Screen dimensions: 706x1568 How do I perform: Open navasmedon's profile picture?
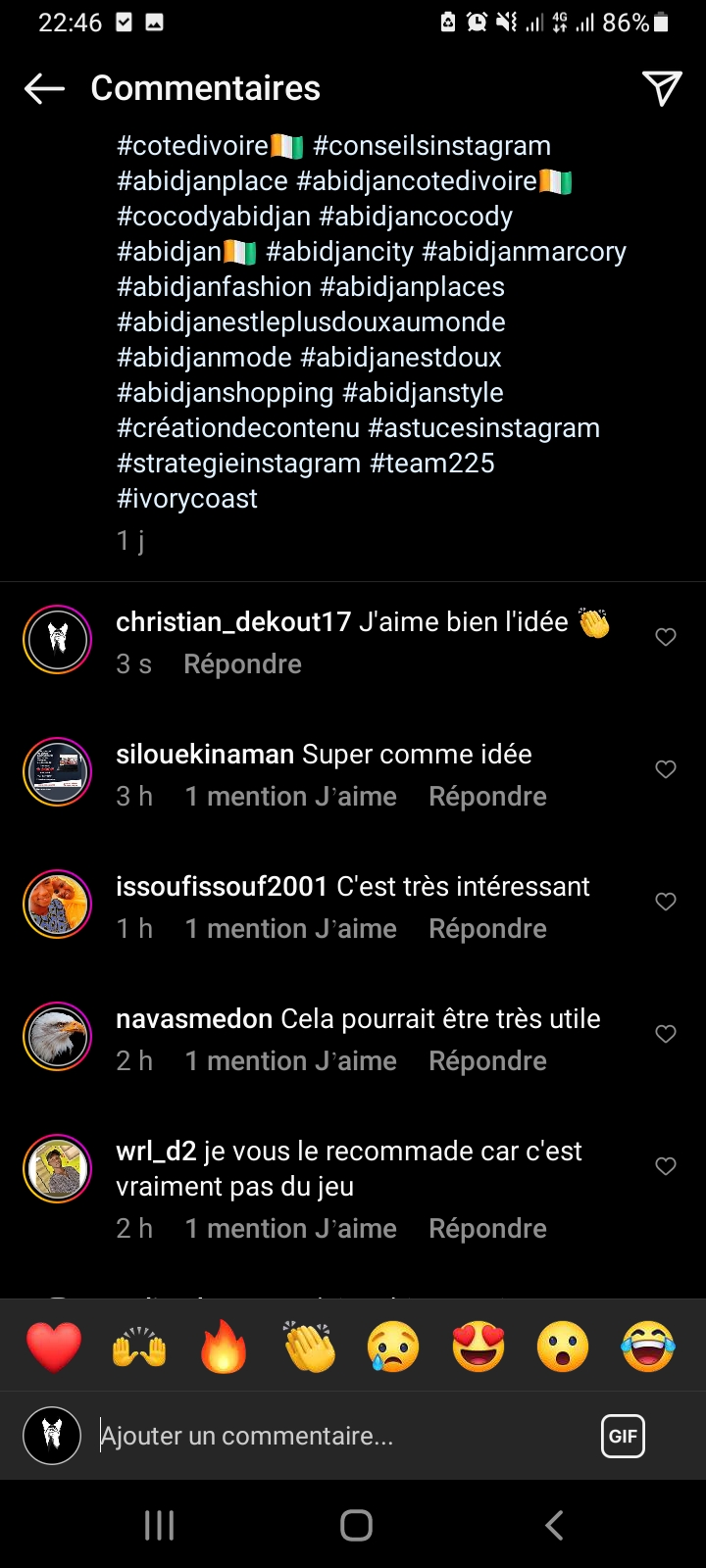pos(57,1036)
